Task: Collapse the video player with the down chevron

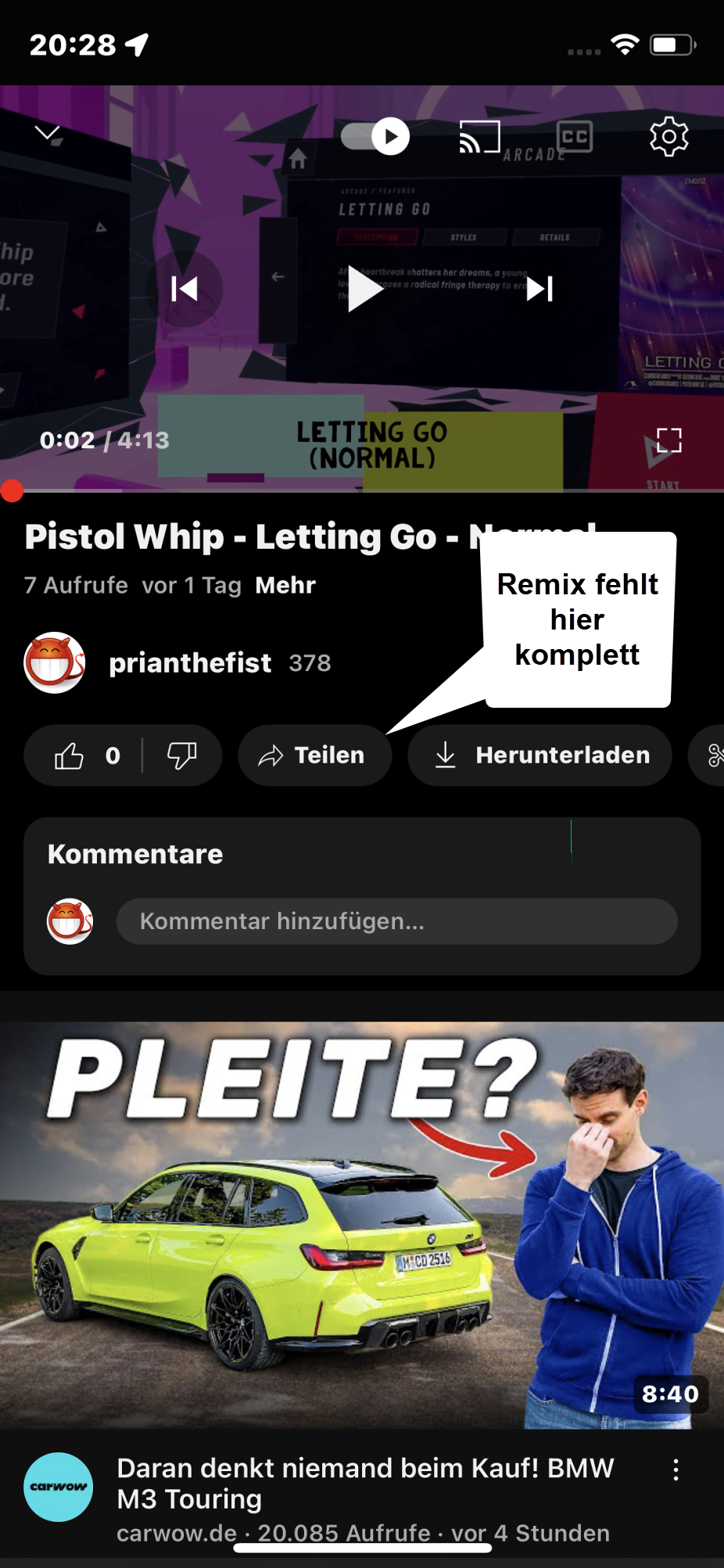Action: 48,133
